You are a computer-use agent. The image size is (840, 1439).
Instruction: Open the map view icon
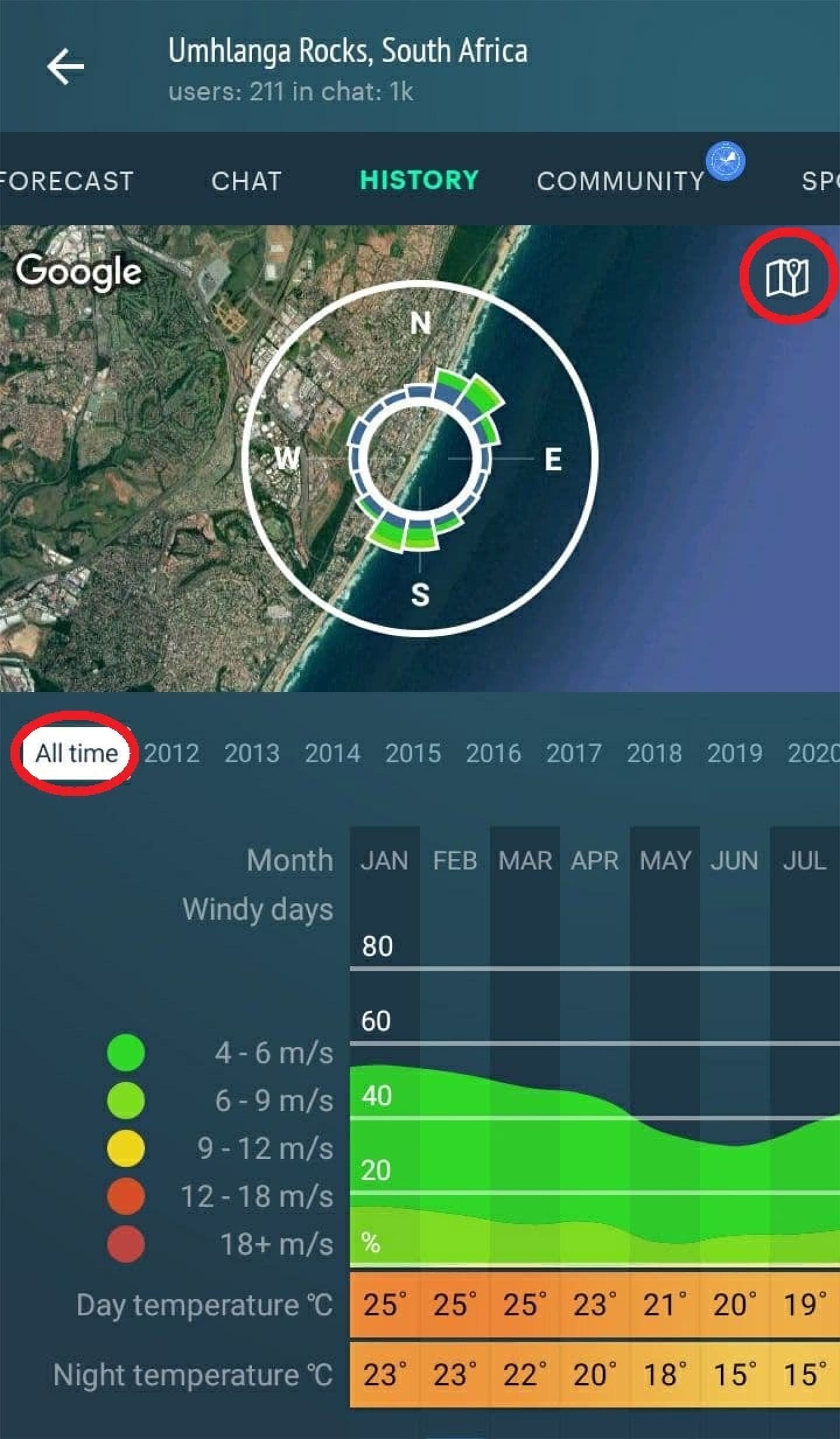[786, 277]
